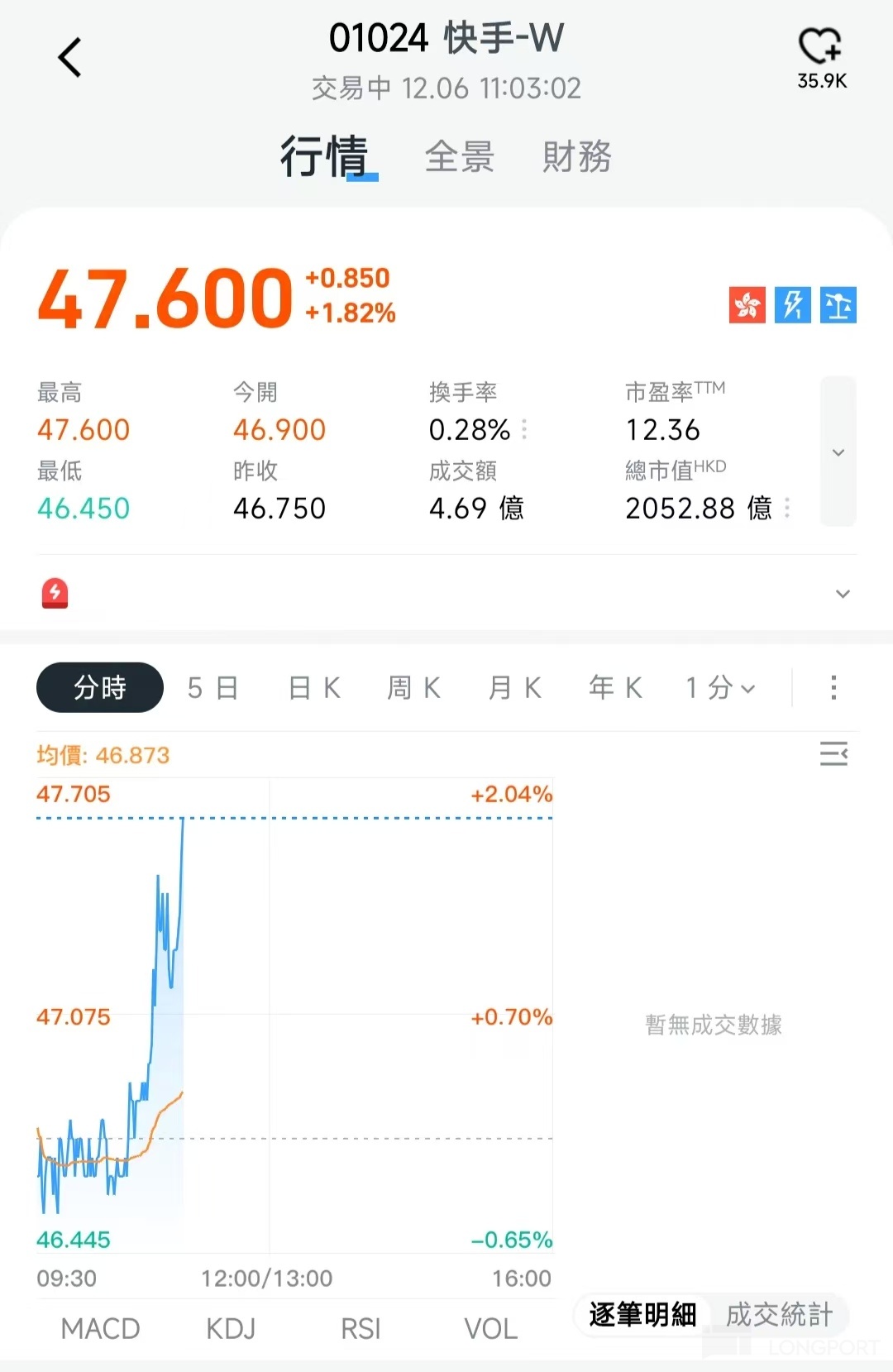Switch chart to 周K
The width and height of the screenshot is (893, 1372).
click(414, 687)
